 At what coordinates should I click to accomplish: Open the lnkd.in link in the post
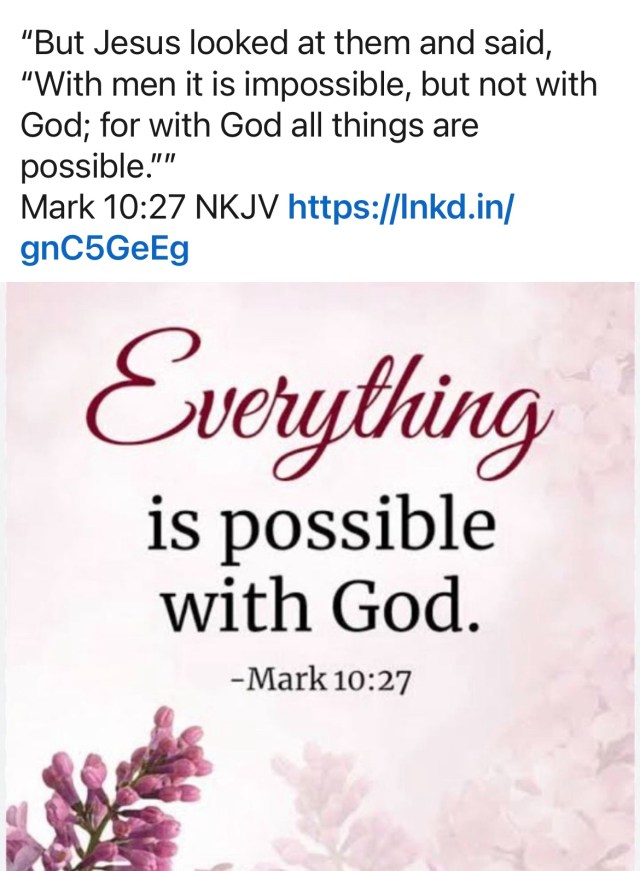401,209
